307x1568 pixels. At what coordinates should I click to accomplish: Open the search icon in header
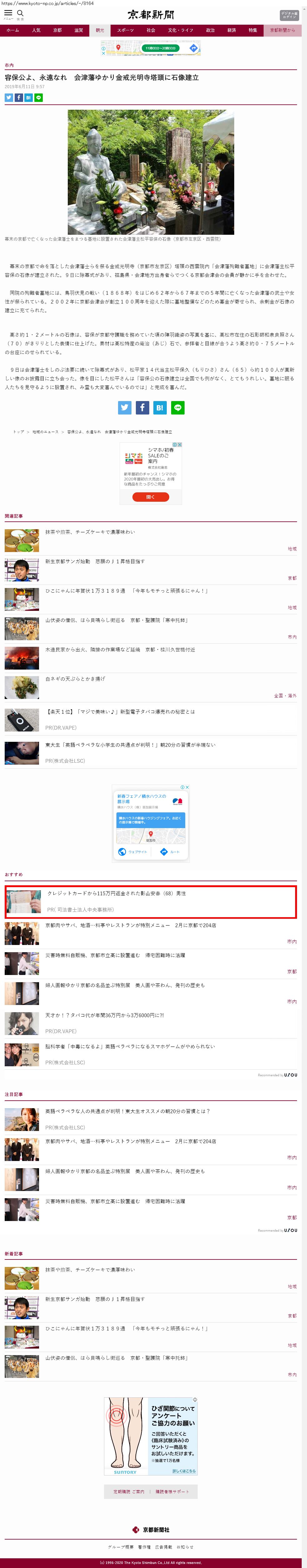point(20,13)
